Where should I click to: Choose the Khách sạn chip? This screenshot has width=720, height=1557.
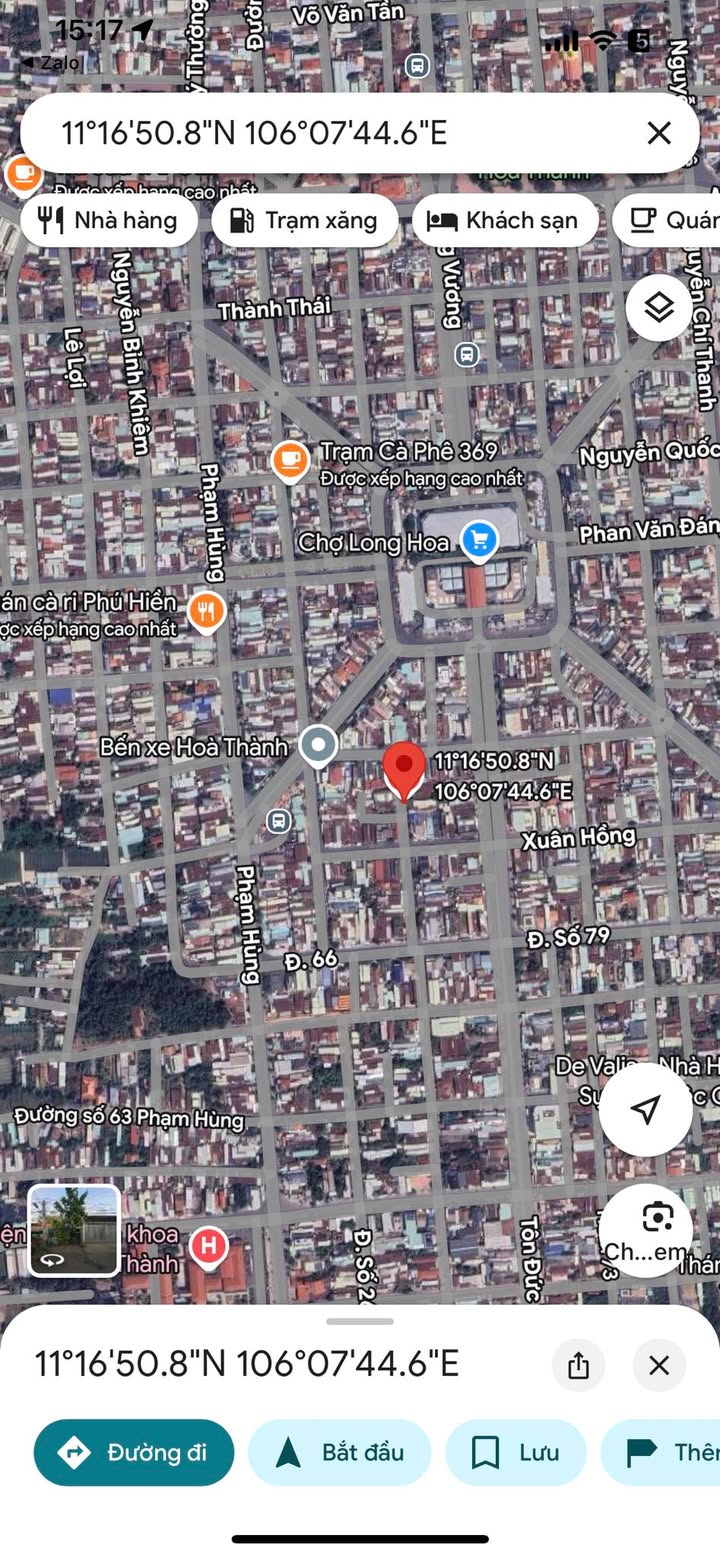[x=505, y=220]
